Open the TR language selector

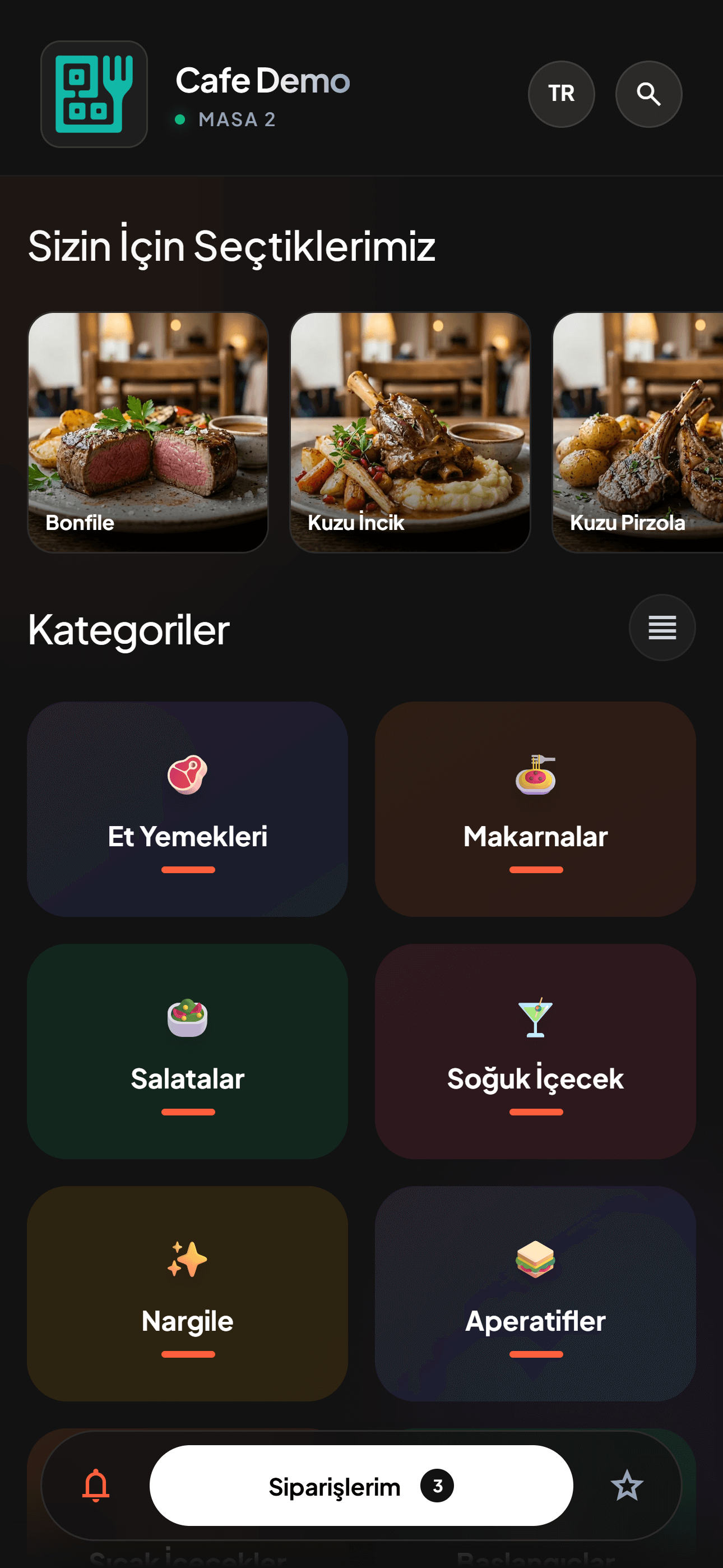point(560,94)
